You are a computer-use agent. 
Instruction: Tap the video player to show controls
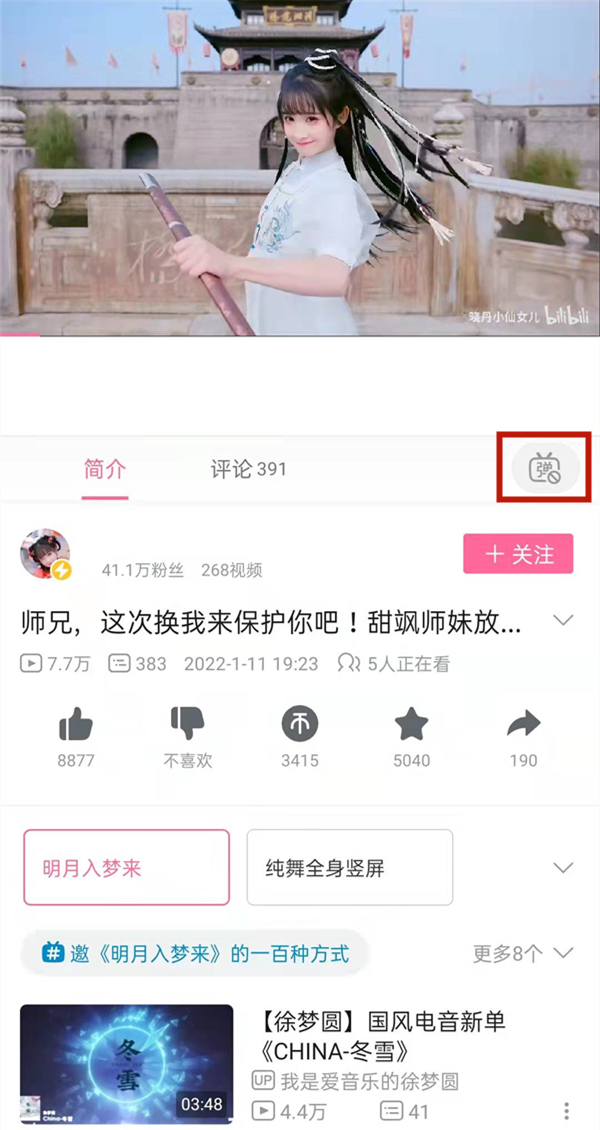(300, 168)
